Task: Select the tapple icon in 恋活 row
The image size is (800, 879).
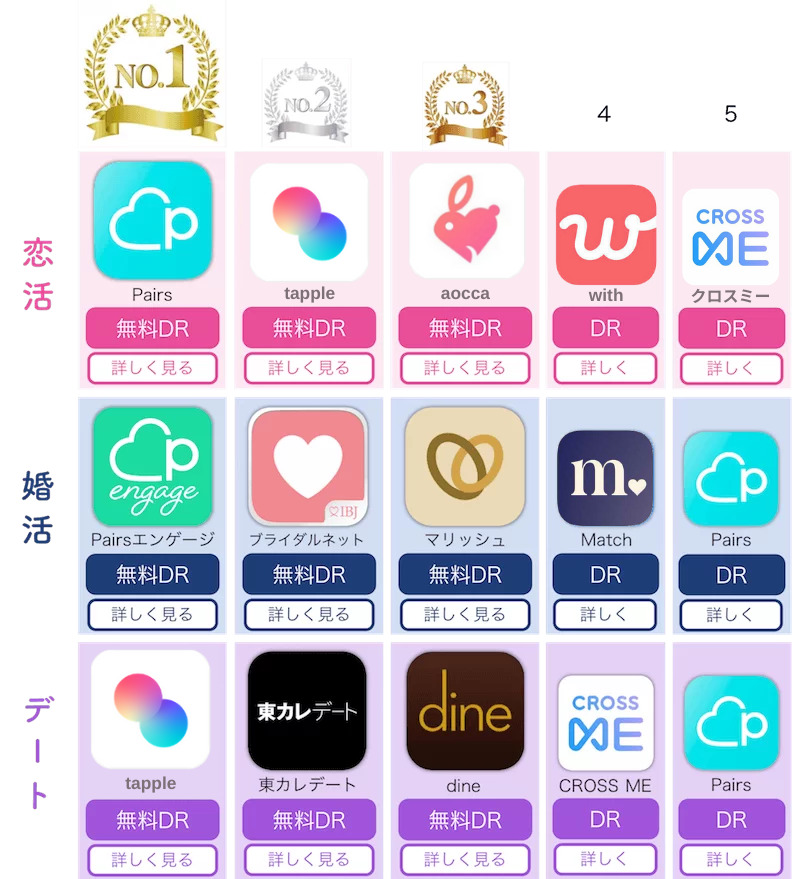Action: click(308, 222)
